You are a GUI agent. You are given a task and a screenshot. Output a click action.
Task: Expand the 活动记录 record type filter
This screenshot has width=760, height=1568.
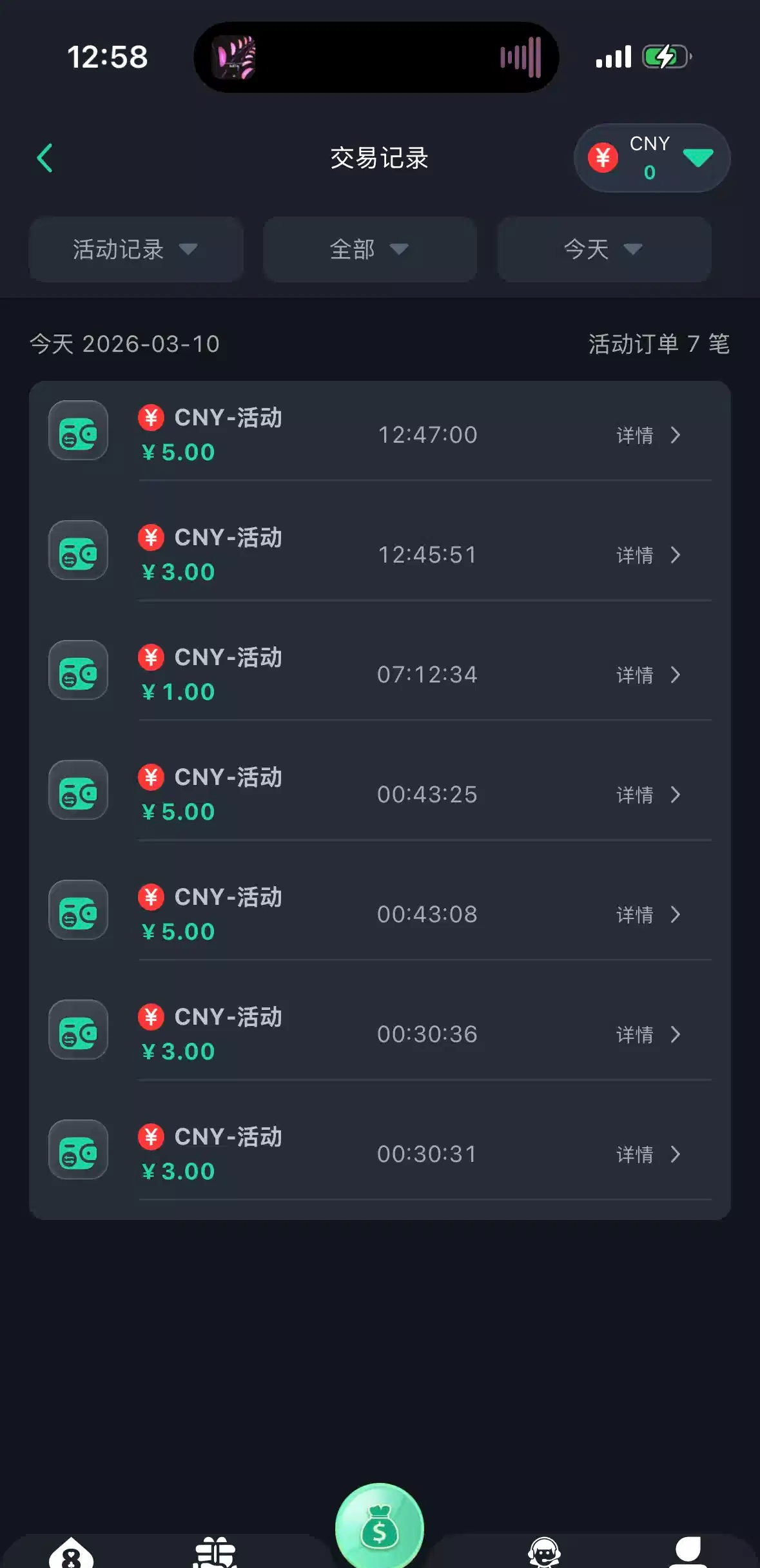135,249
